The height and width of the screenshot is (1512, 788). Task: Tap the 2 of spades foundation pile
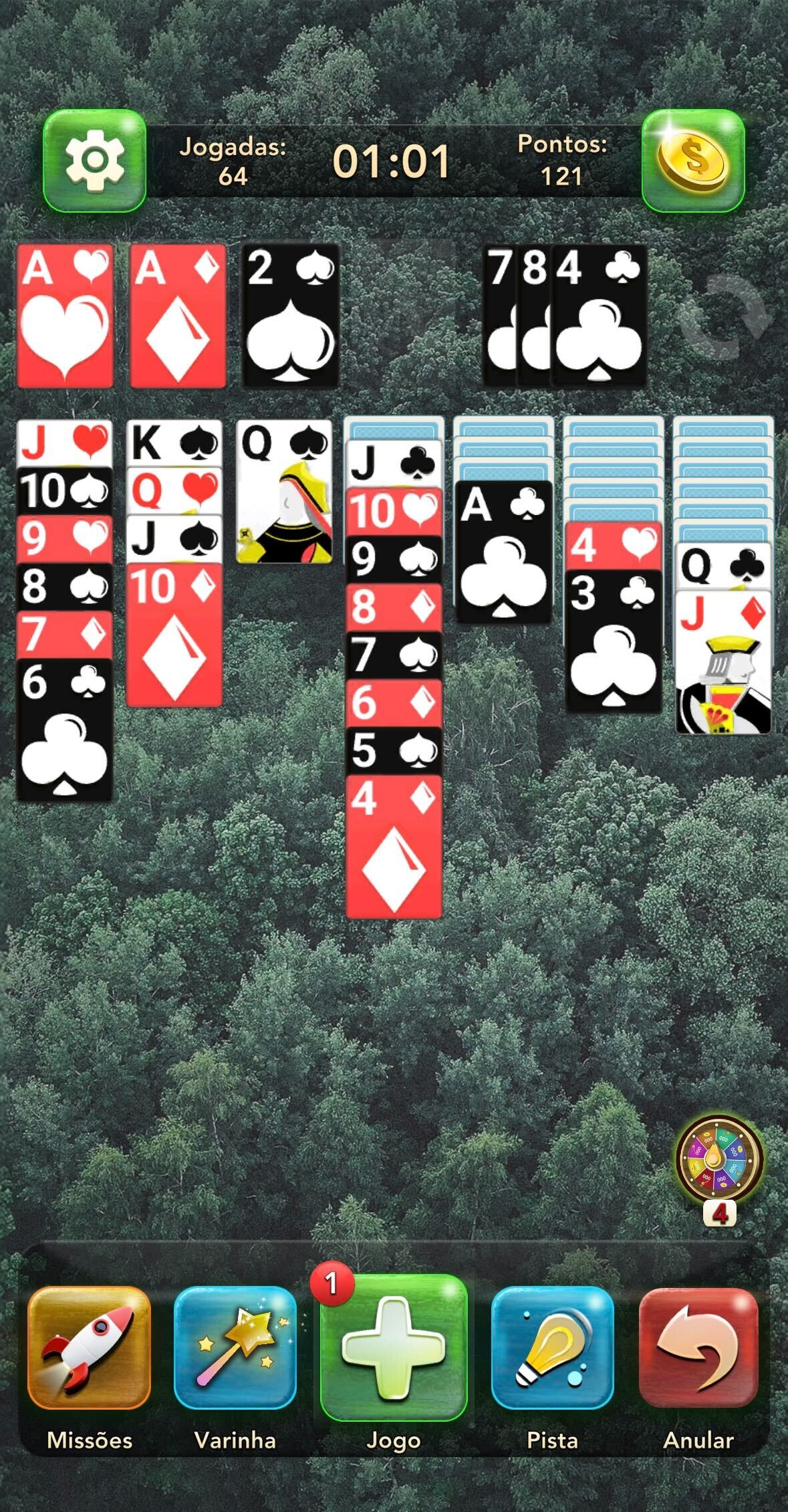pos(290,316)
